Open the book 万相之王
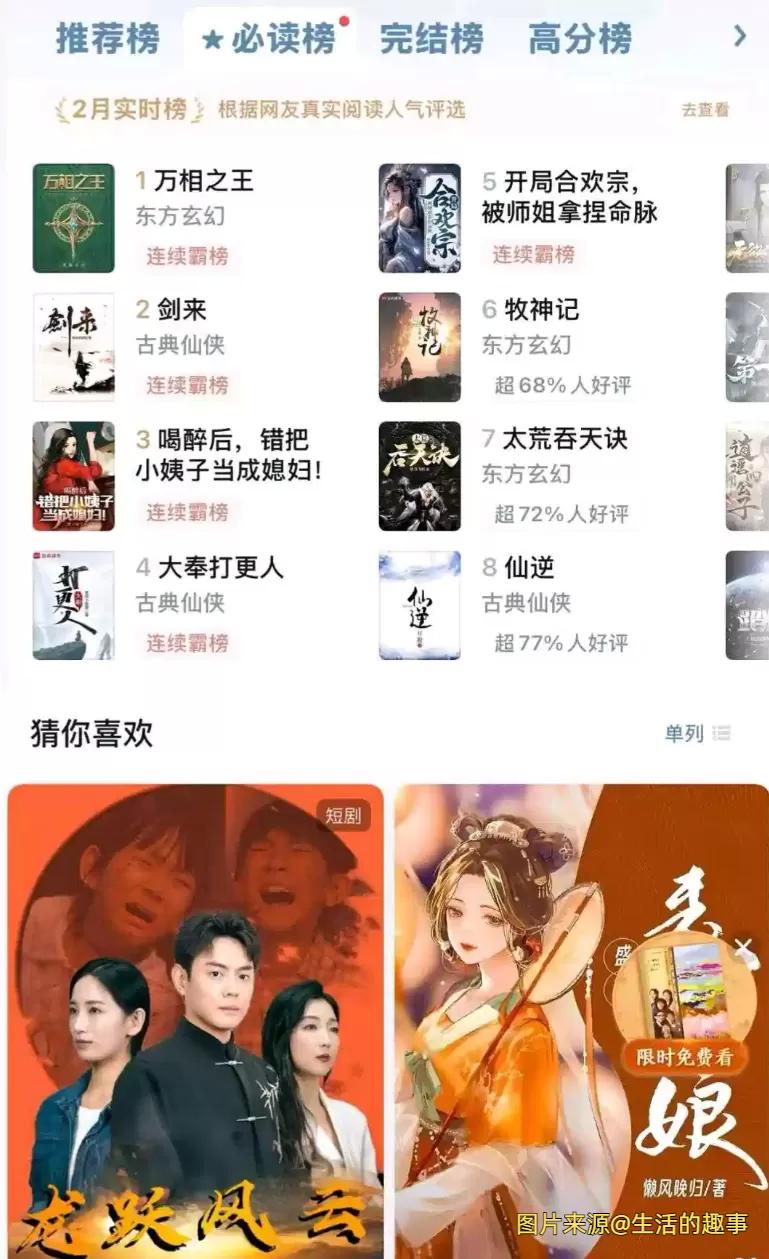The width and height of the screenshot is (769, 1259). point(194,181)
